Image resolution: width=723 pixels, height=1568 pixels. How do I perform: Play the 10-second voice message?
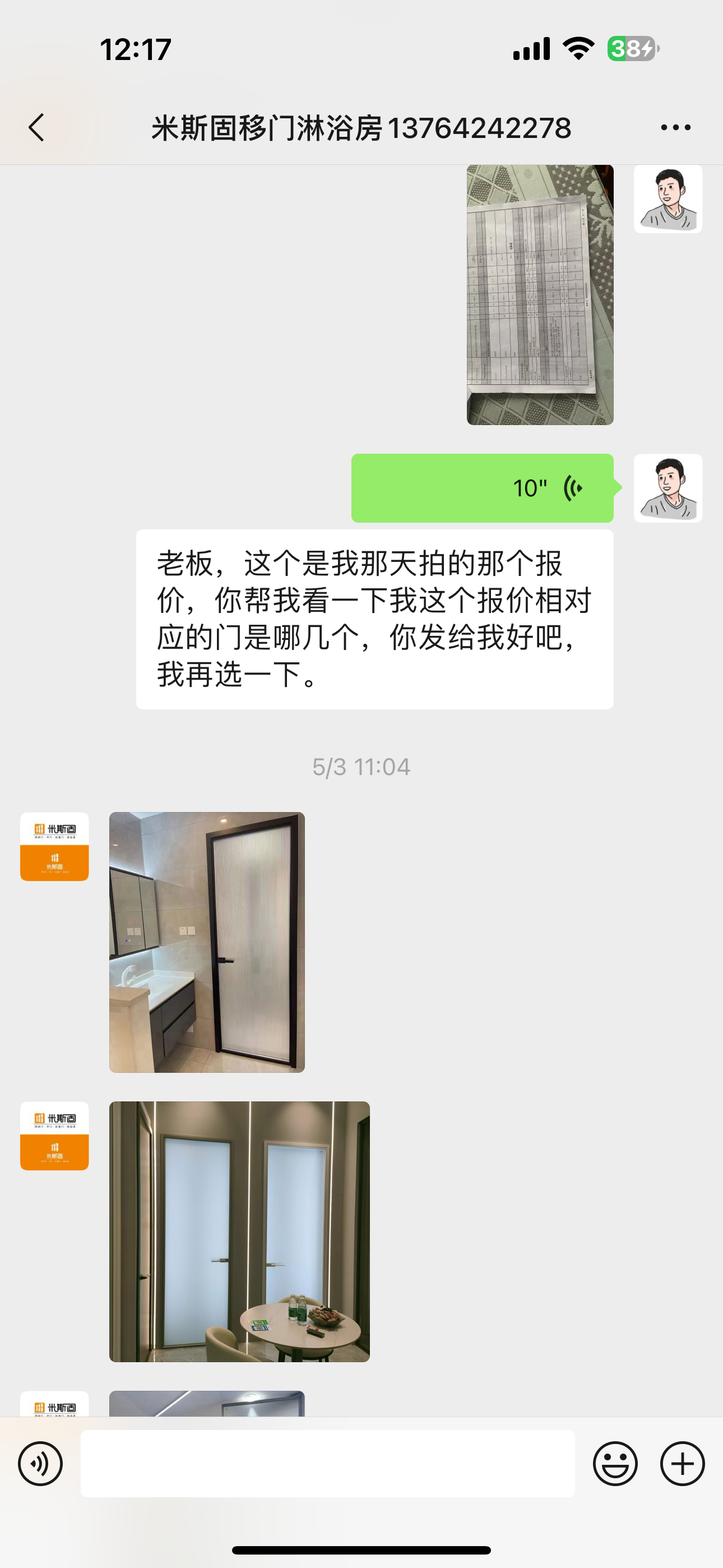(x=482, y=488)
